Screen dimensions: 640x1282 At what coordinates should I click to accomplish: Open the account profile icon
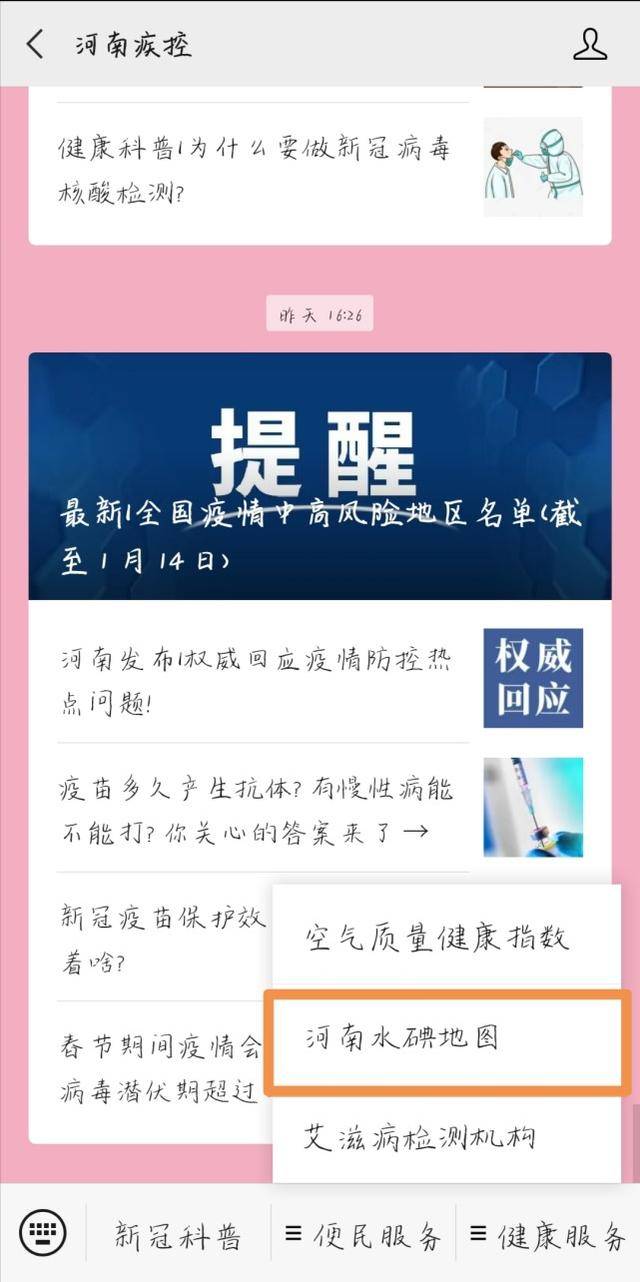[591, 44]
